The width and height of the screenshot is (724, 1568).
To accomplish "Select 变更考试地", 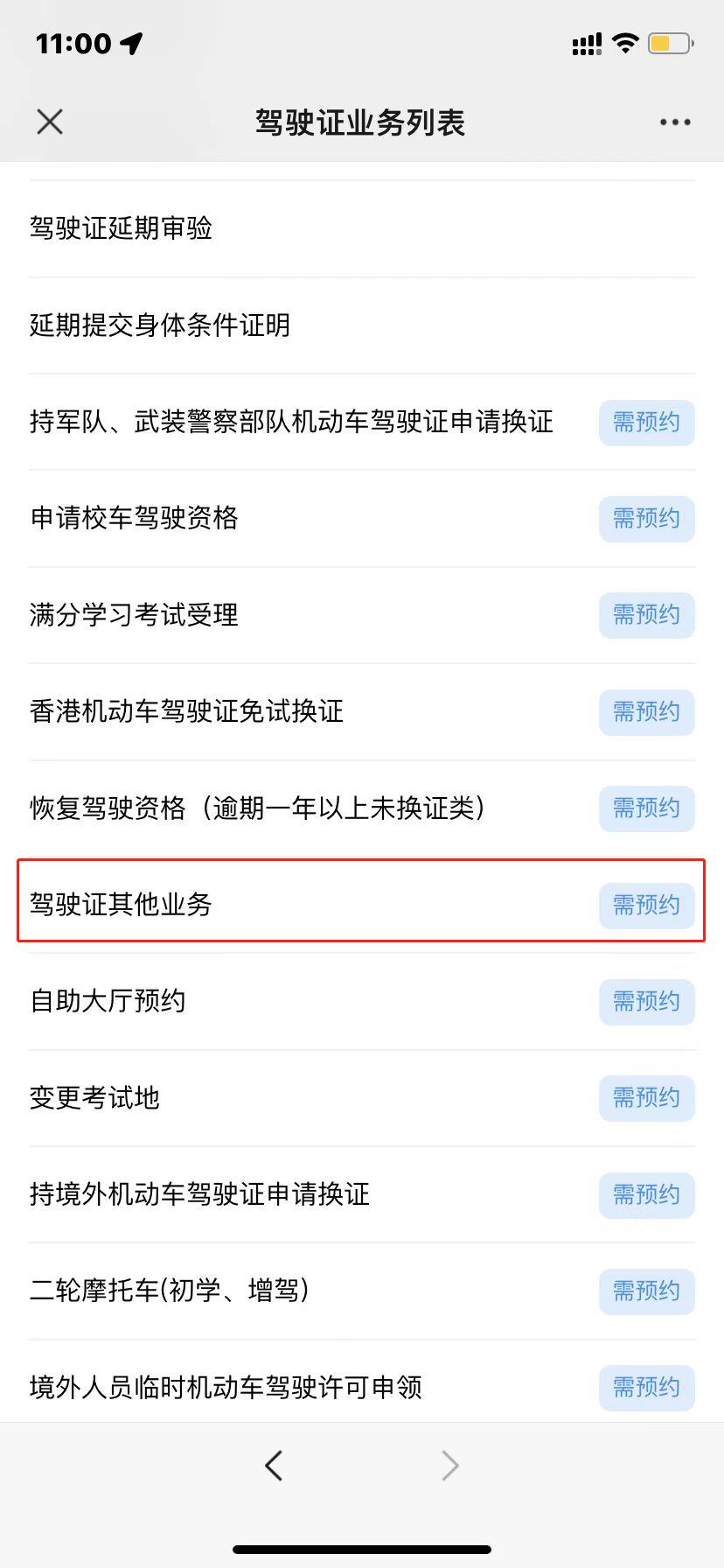I will click(x=362, y=1098).
